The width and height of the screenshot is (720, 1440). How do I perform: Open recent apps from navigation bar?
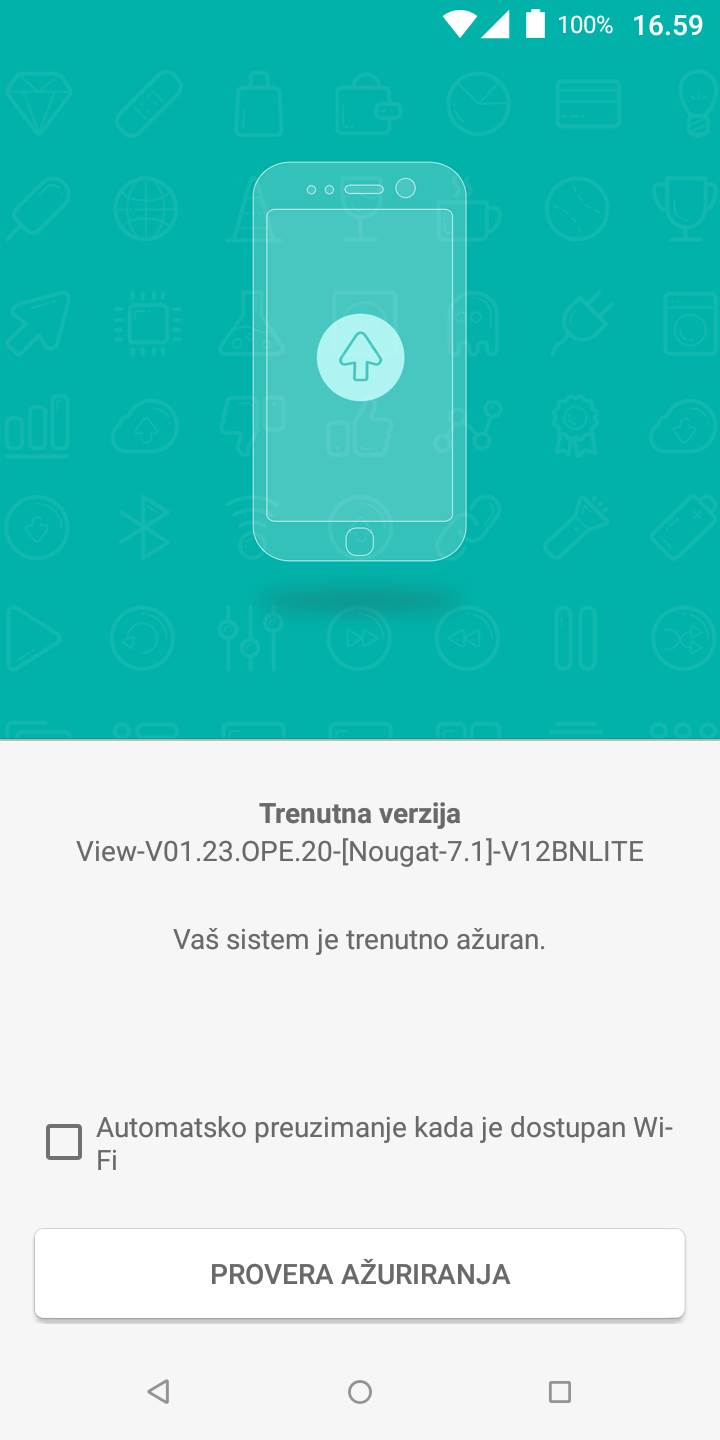(560, 1391)
